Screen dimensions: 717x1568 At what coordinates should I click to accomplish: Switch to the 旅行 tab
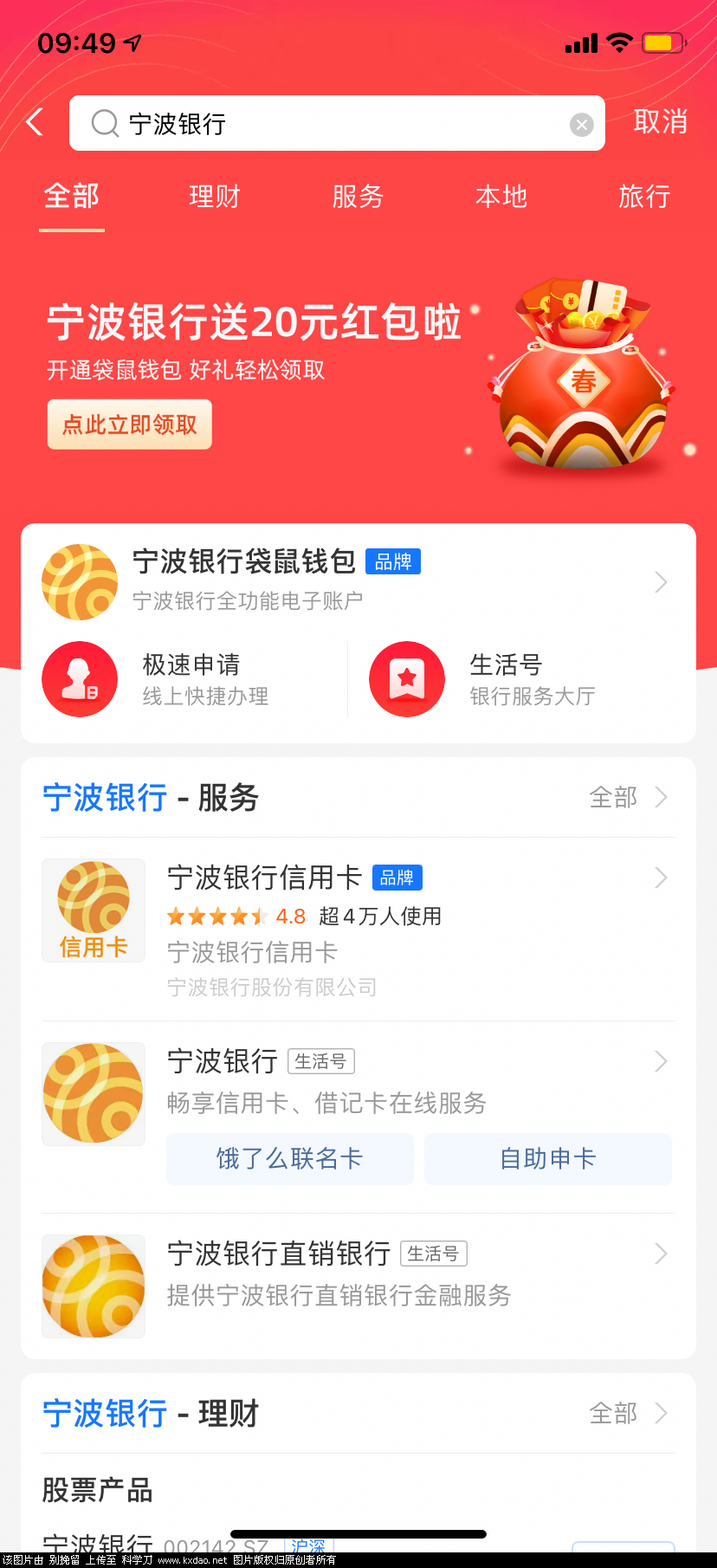pyautogui.click(x=644, y=197)
